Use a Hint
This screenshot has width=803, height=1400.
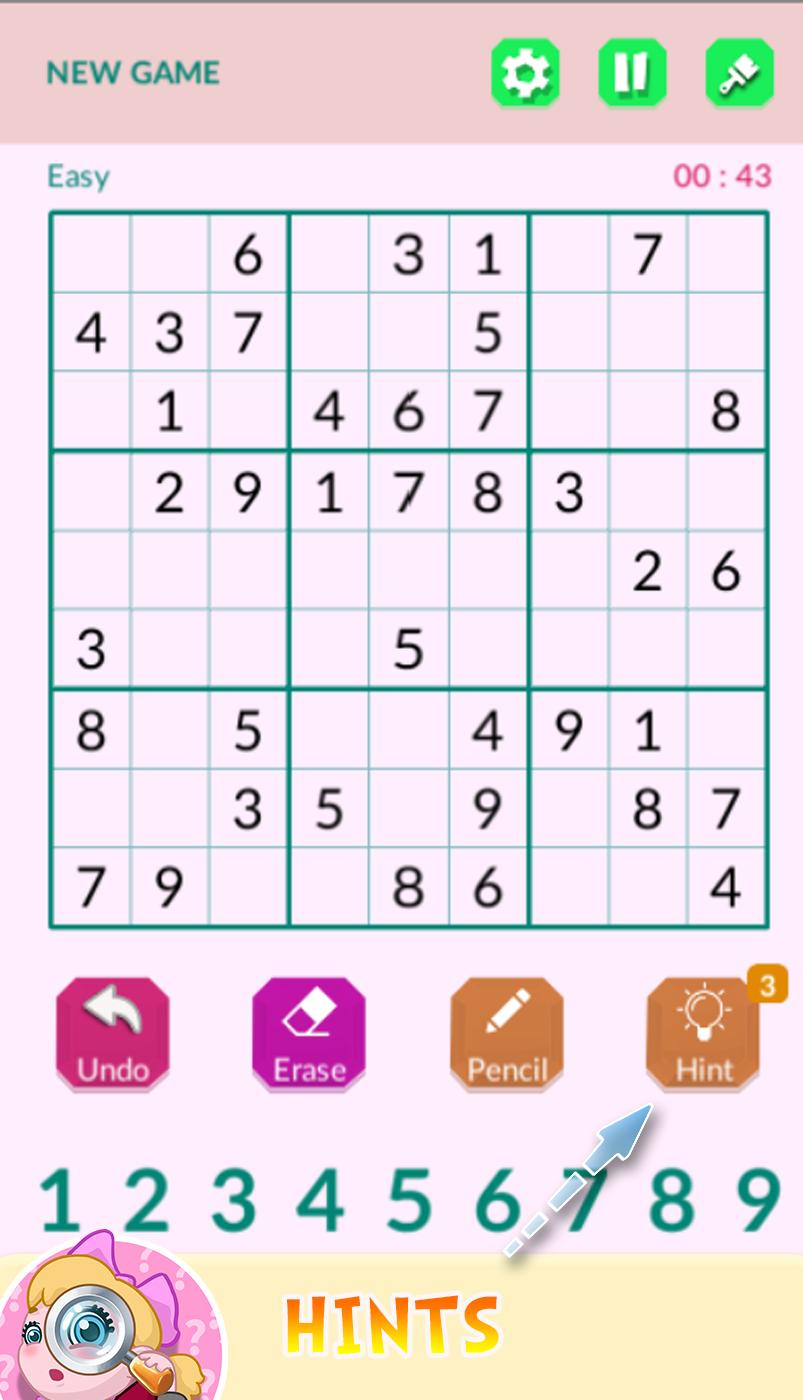pyautogui.click(x=704, y=1034)
